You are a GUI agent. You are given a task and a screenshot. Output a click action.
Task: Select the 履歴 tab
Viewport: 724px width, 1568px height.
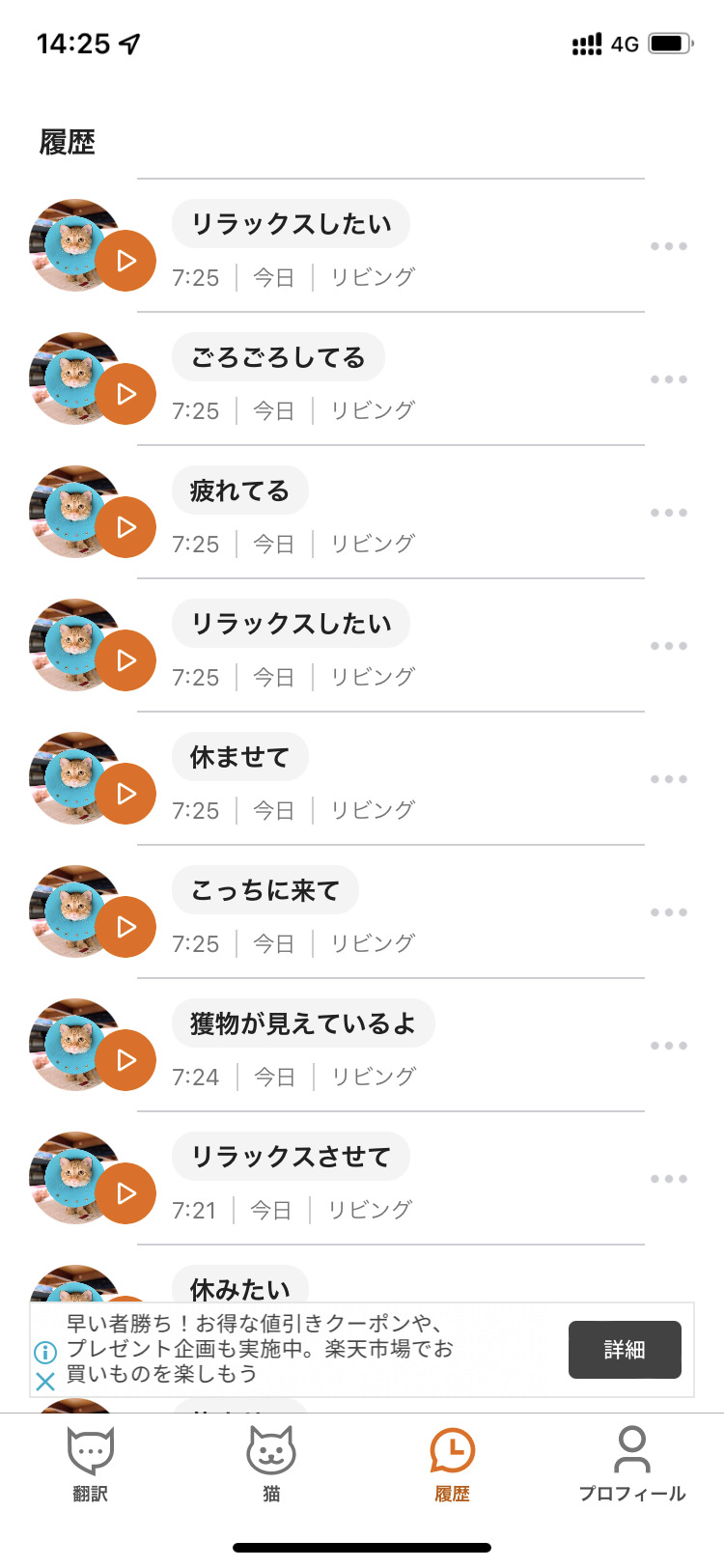click(x=452, y=1463)
